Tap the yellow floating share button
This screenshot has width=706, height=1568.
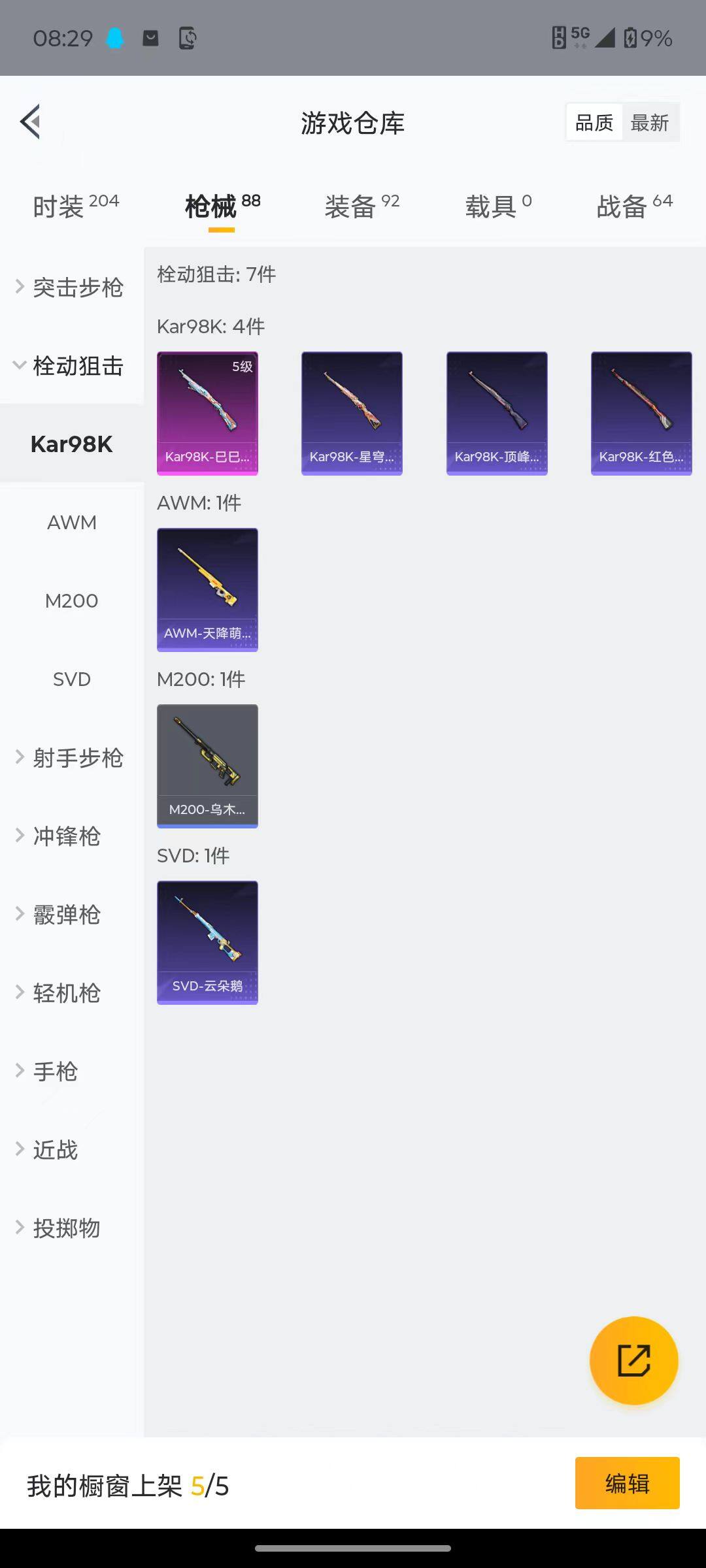[x=633, y=1360]
